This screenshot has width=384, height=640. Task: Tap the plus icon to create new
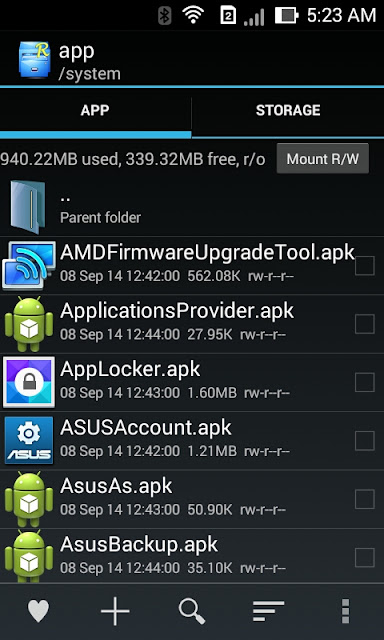click(115, 611)
